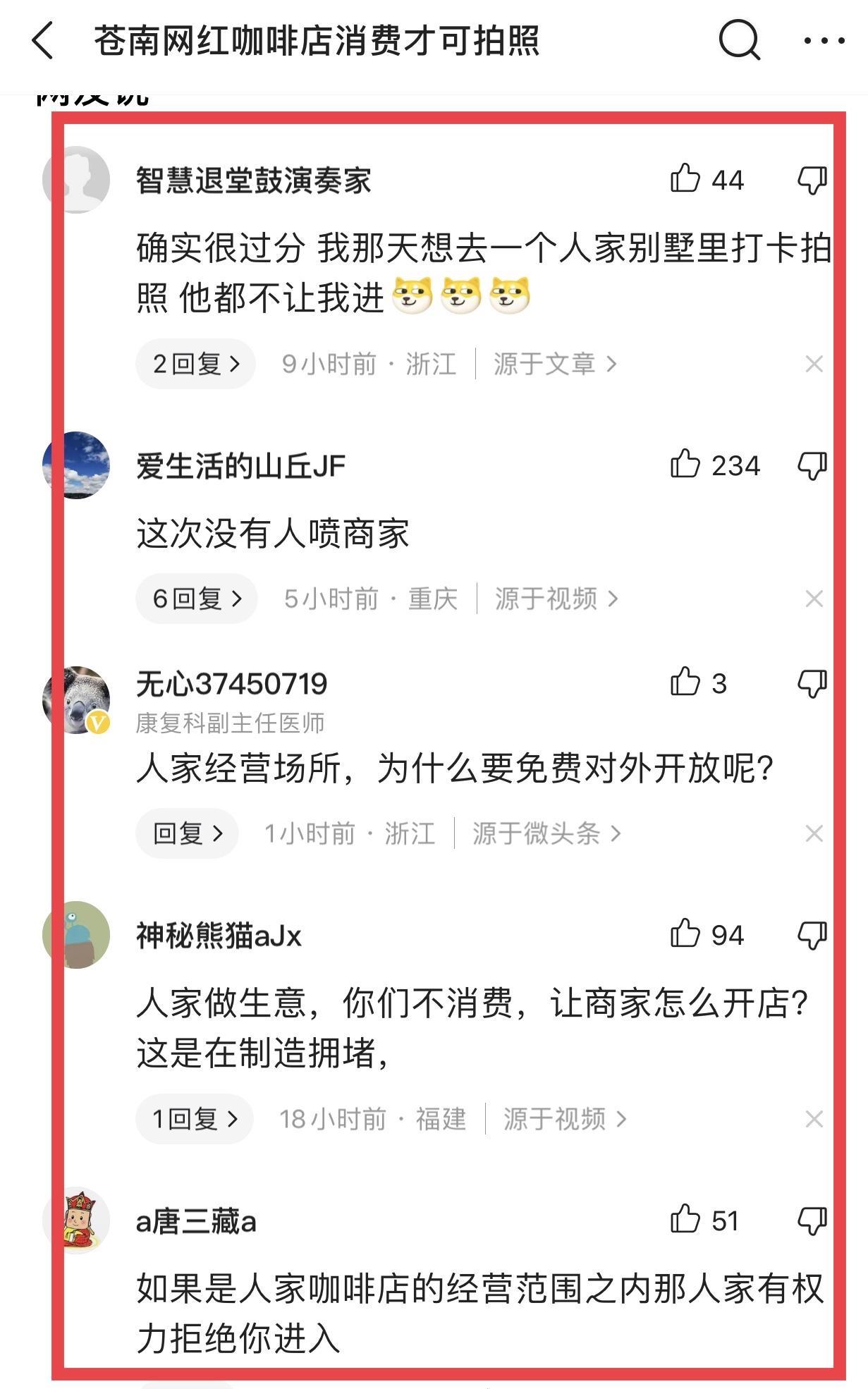Reply to 无心37450719's comment

[x=187, y=833]
